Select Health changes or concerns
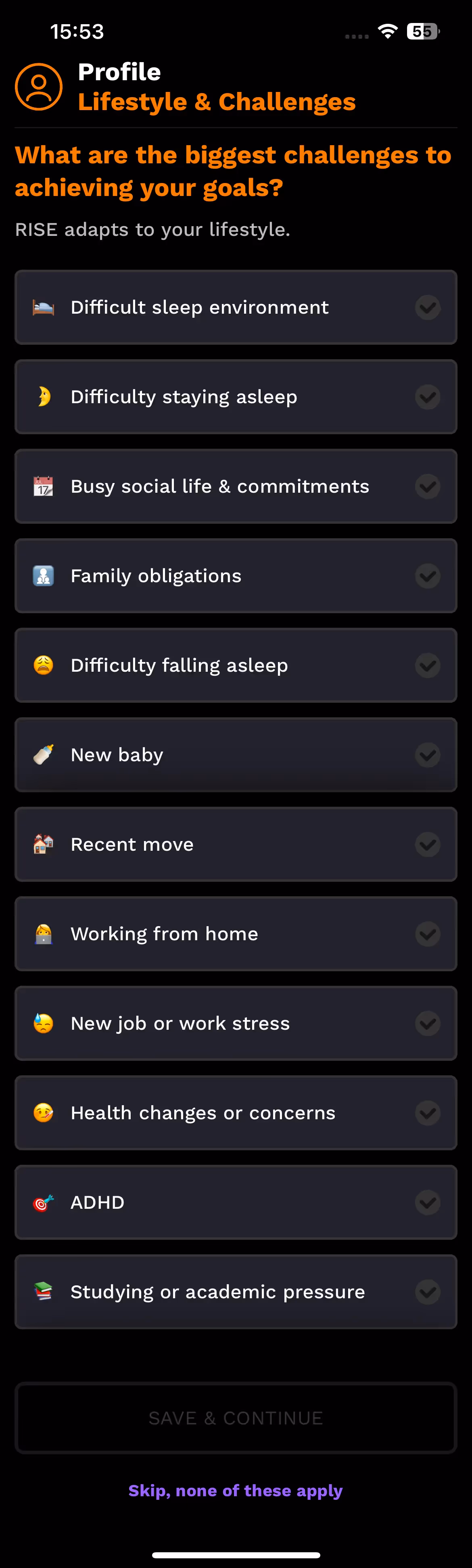This screenshot has height=1568, width=472. [x=236, y=1113]
